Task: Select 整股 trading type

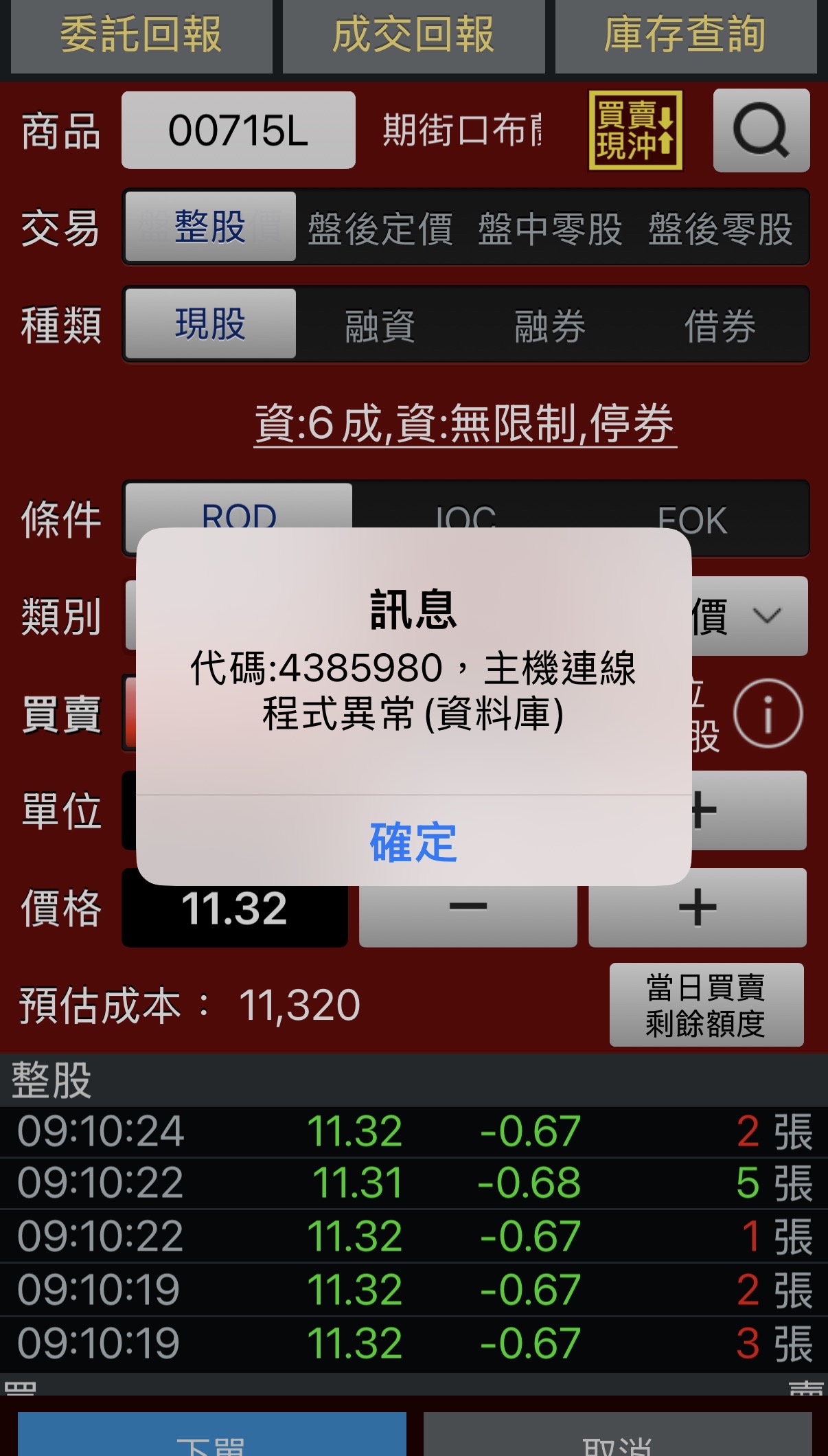Action: click(211, 227)
